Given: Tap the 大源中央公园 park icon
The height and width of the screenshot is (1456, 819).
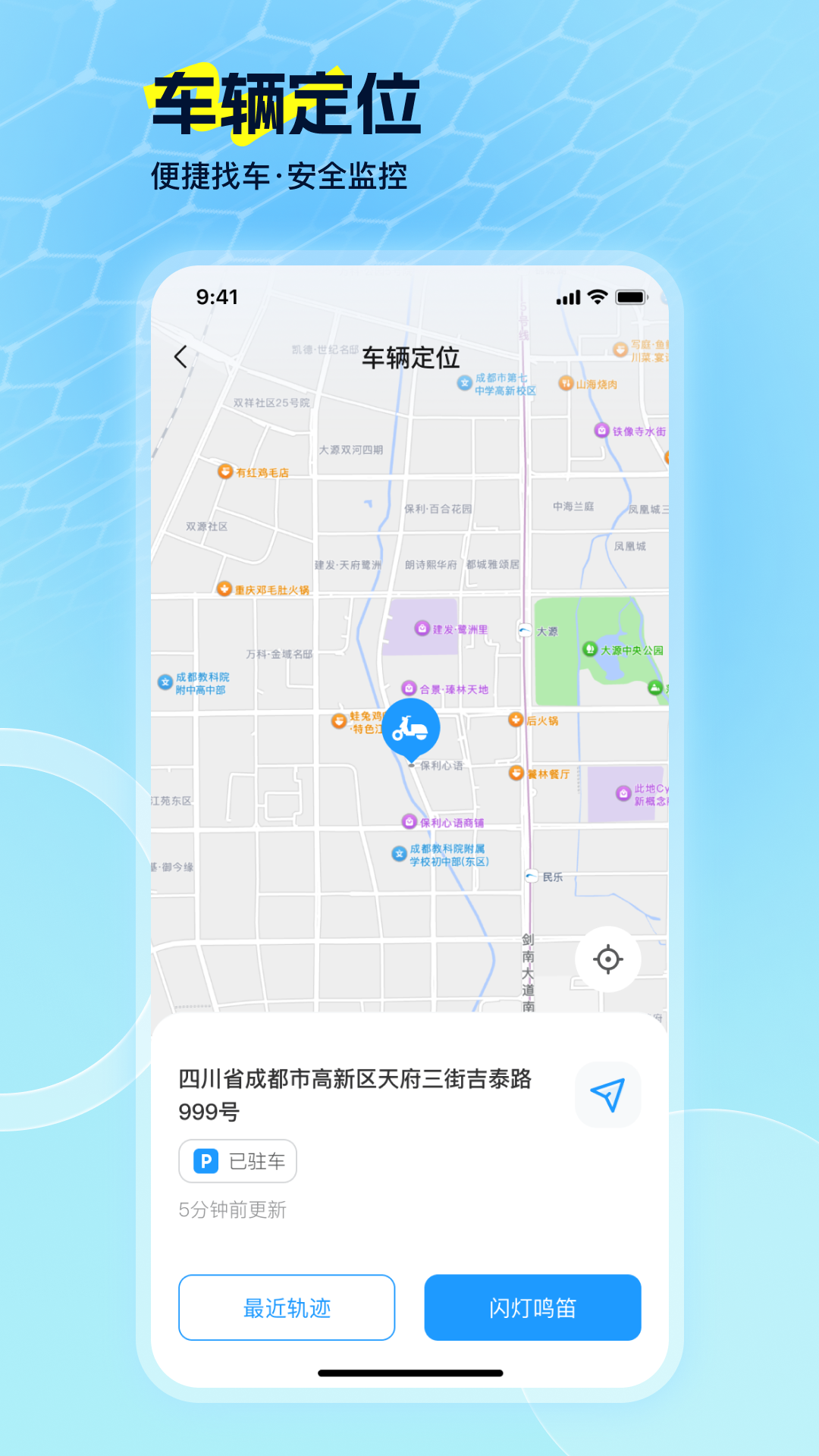Looking at the screenshot, I should (591, 649).
